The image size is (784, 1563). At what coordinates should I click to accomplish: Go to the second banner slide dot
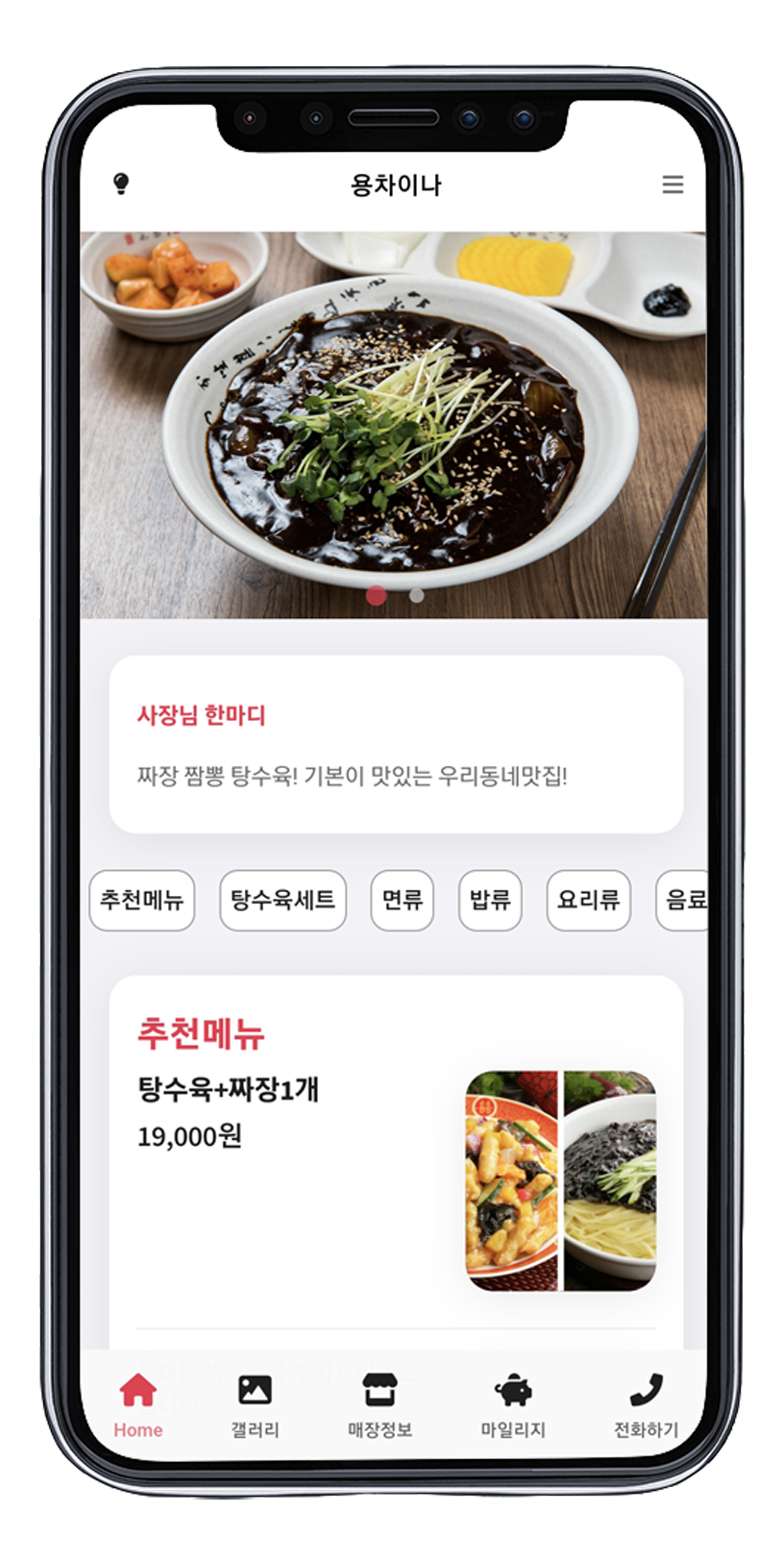click(416, 596)
